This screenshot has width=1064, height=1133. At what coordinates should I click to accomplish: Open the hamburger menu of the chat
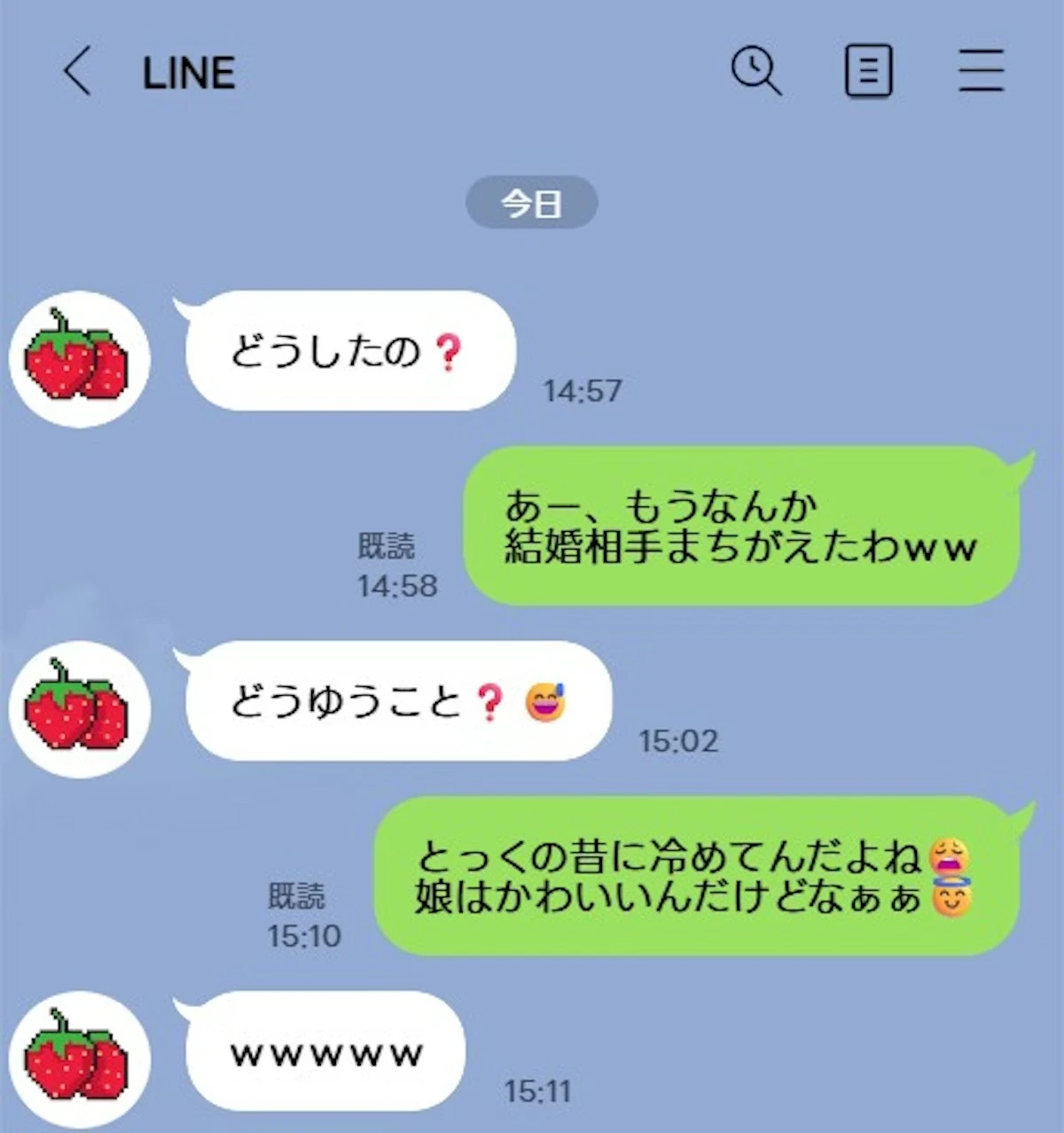click(981, 71)
